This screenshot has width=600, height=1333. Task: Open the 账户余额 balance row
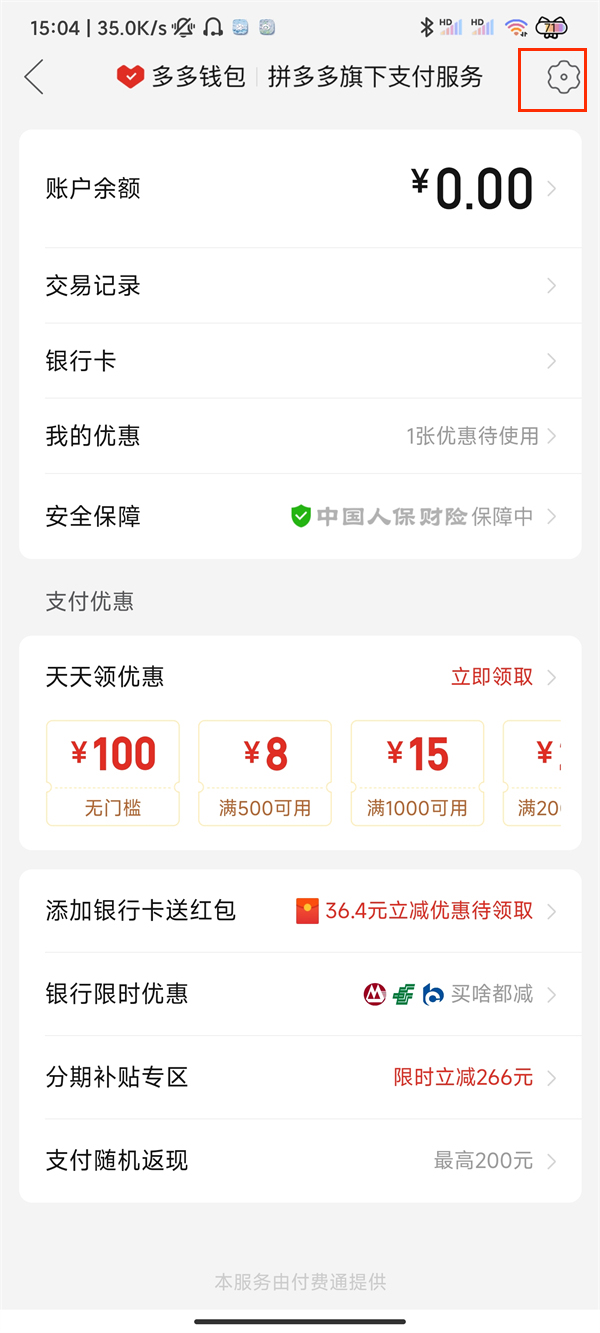pos(300,189)
